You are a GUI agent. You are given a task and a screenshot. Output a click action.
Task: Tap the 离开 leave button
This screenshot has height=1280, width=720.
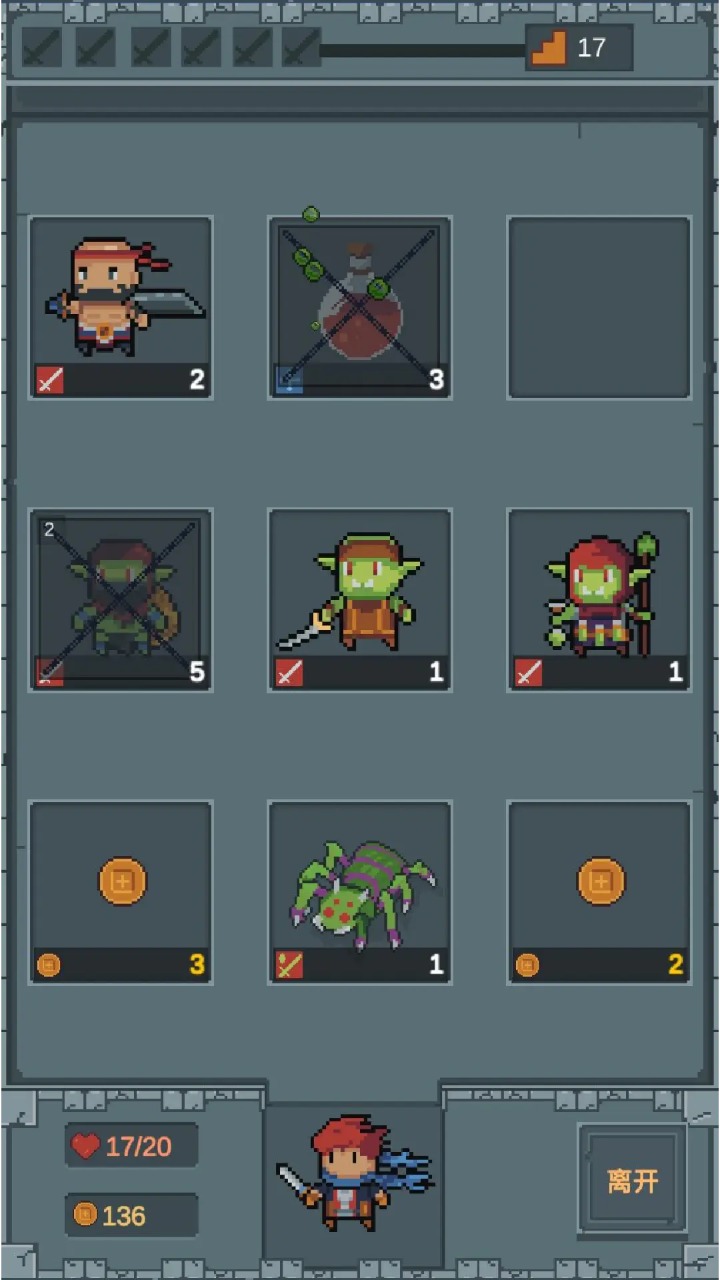pos(632,1180)
